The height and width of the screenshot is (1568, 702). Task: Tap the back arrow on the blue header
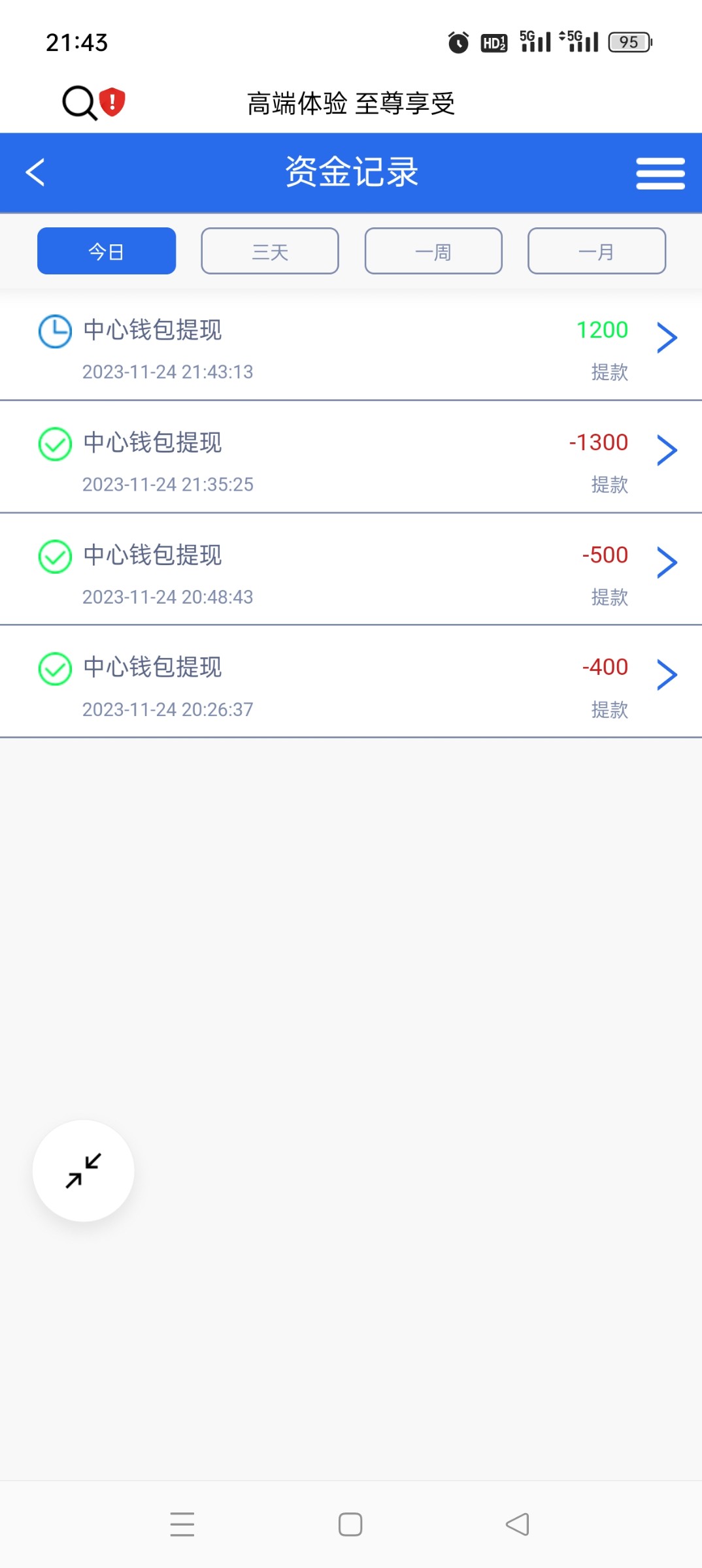36,172
